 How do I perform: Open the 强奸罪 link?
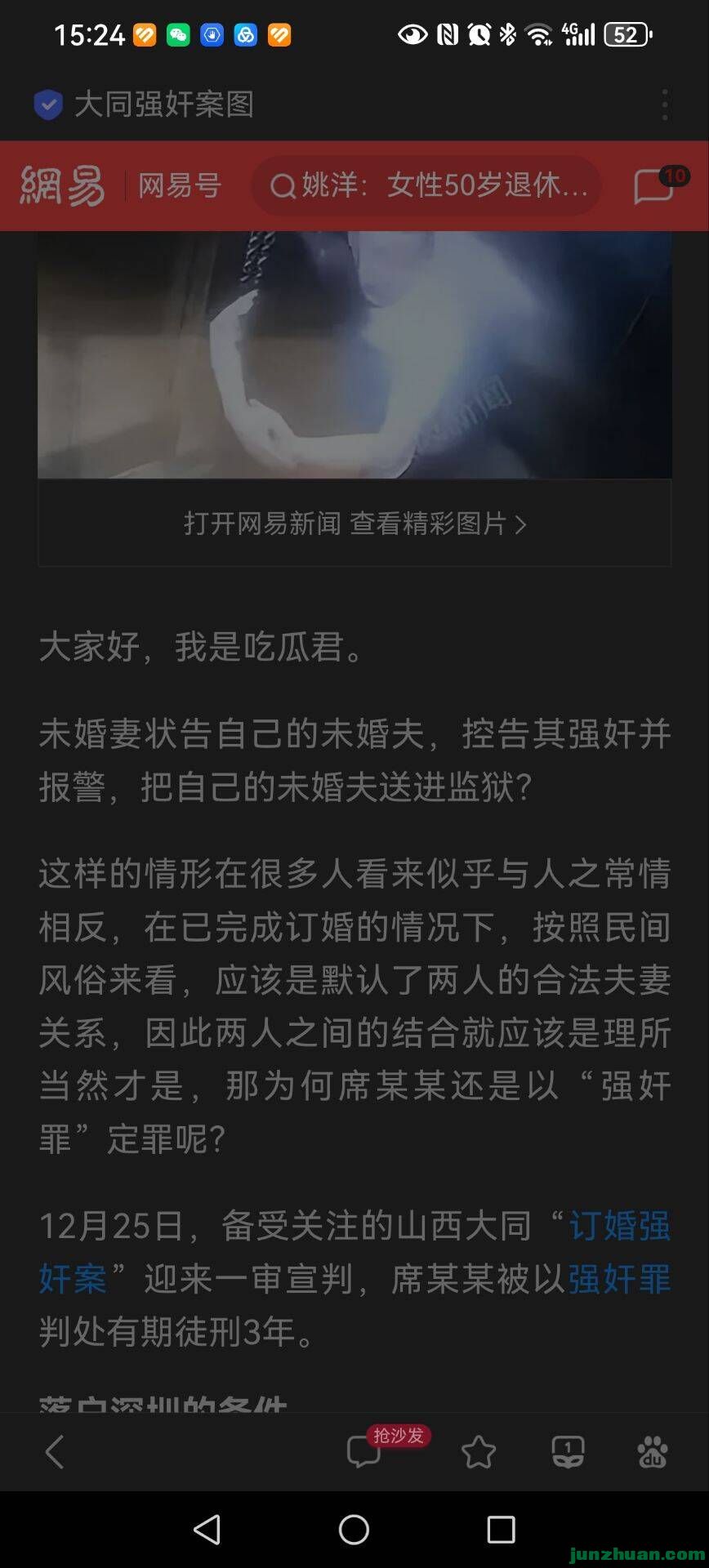click(618, 1279)
